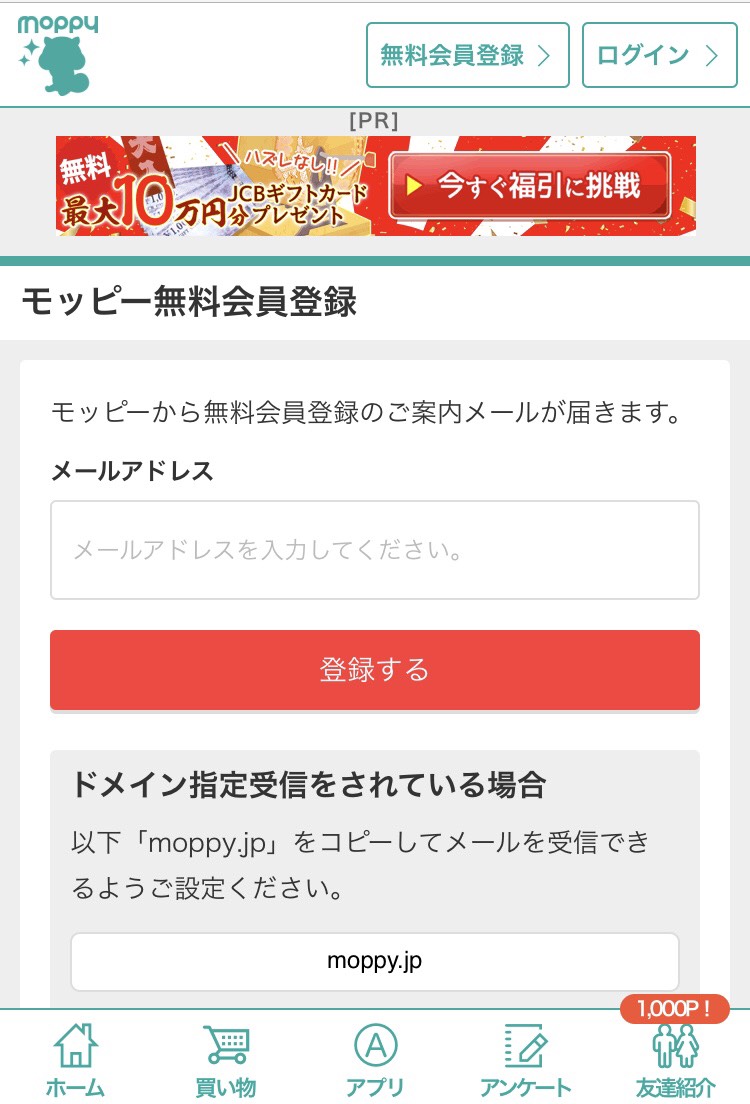Screen dimensions: 750x1104
Task: Tap the 無料会員登録 button in header
Action: tap(467, 55)
